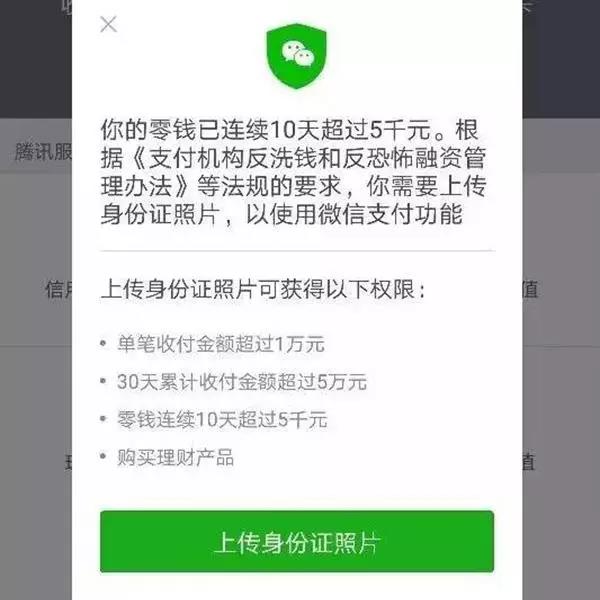600x600 pixels.
Task: Tap 上传身份证照片 button
Action: [x=297, y=542]
